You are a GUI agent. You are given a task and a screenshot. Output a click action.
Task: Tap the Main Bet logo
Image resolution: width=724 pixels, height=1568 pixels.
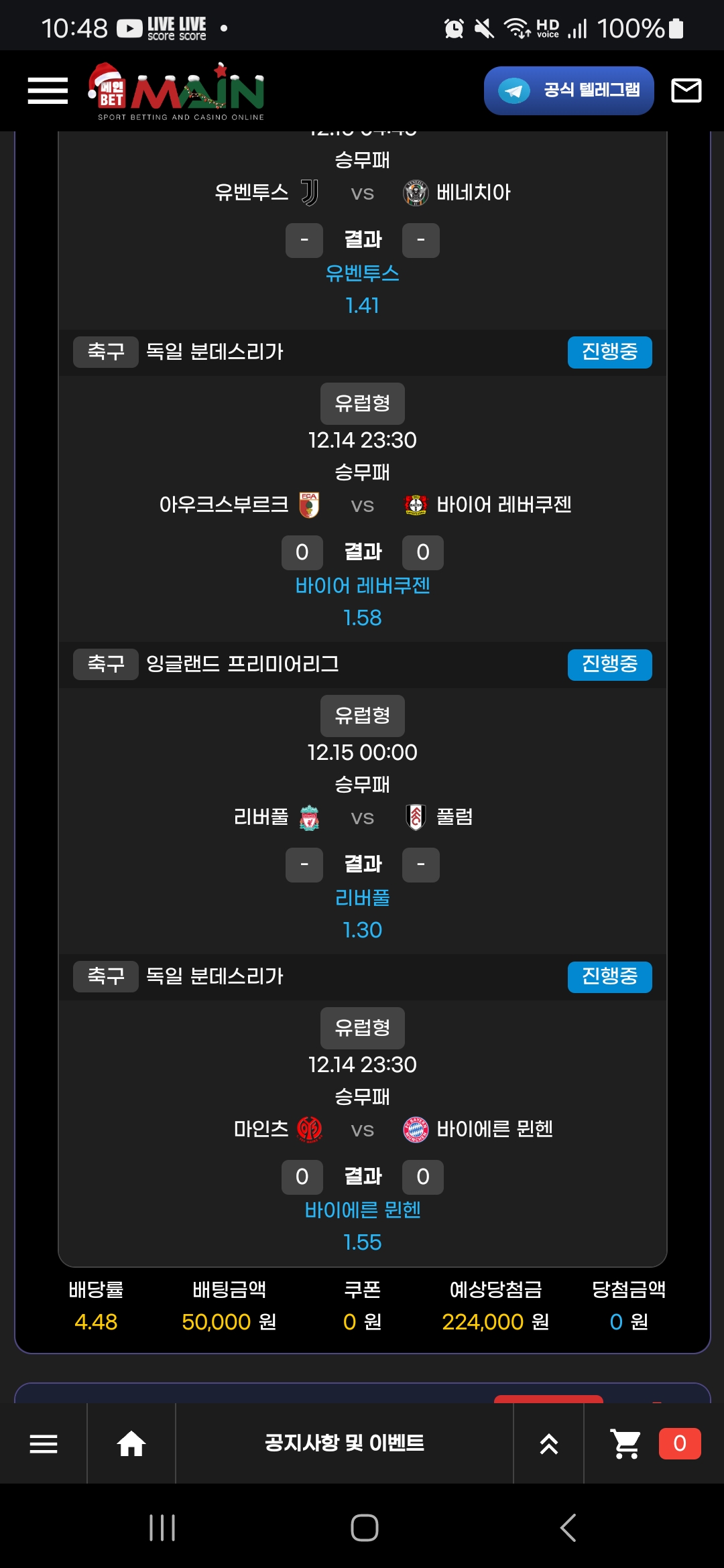tap(176, 92)
